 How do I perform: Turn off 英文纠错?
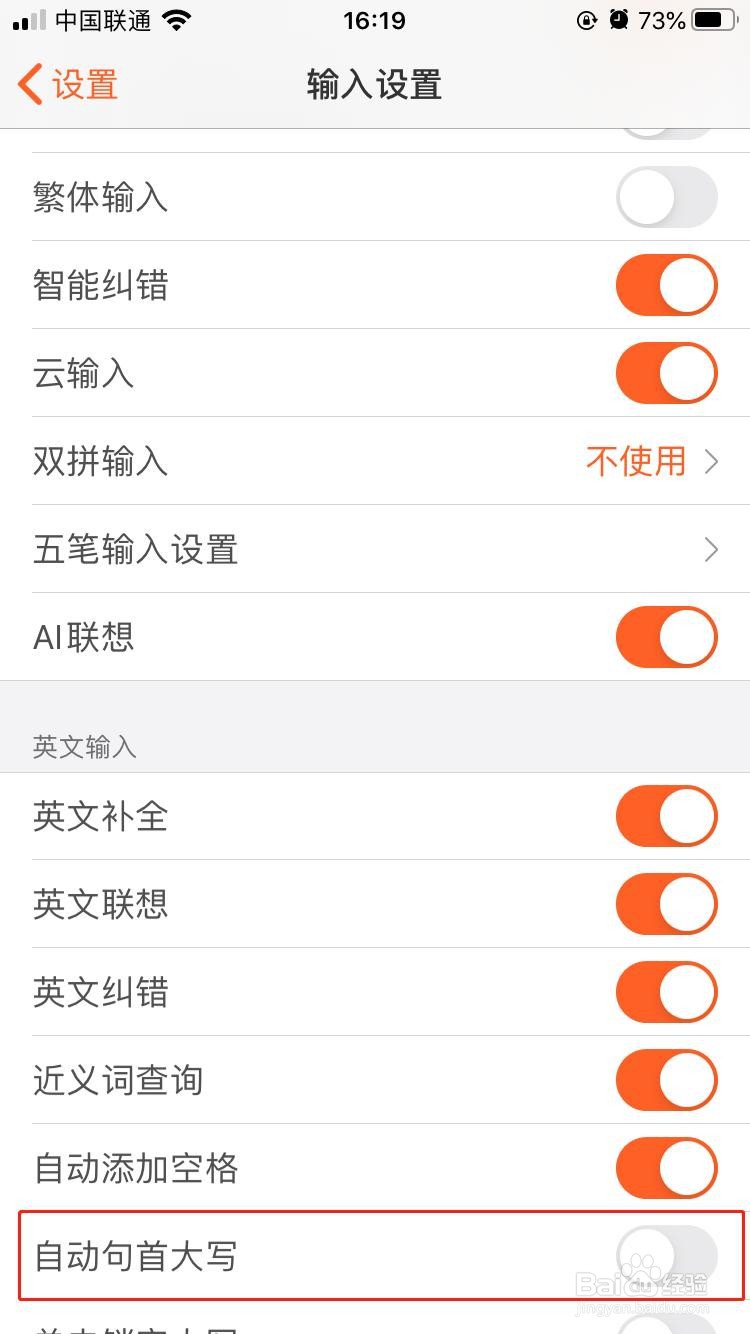point(667,992)
